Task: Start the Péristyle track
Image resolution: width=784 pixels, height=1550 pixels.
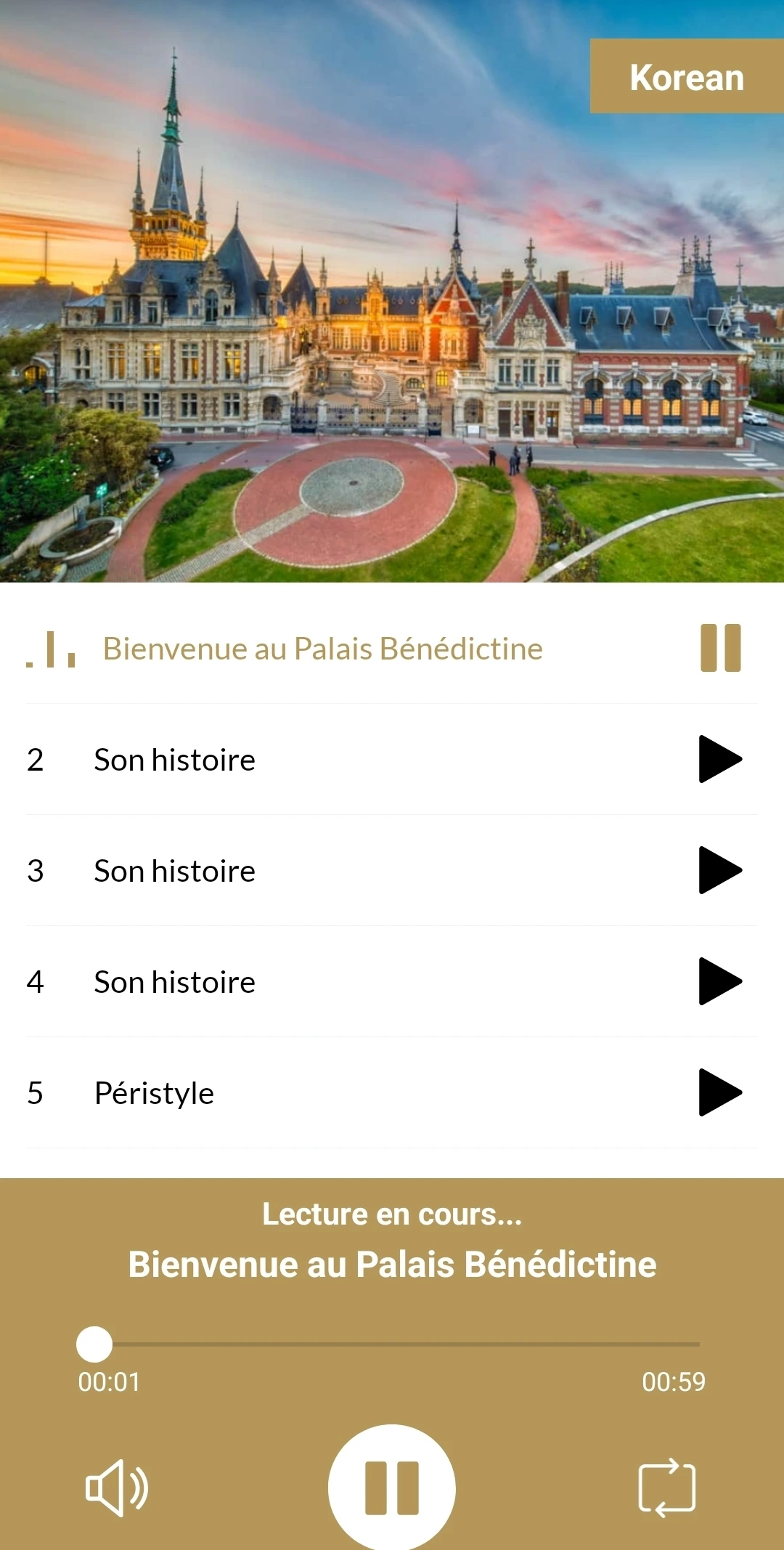Action: [x=719, y=1092]
